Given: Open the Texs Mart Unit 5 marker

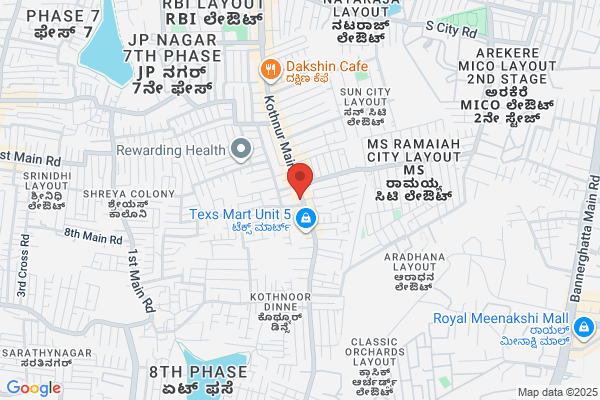Looking at the screenshot, I should [306, 219].
